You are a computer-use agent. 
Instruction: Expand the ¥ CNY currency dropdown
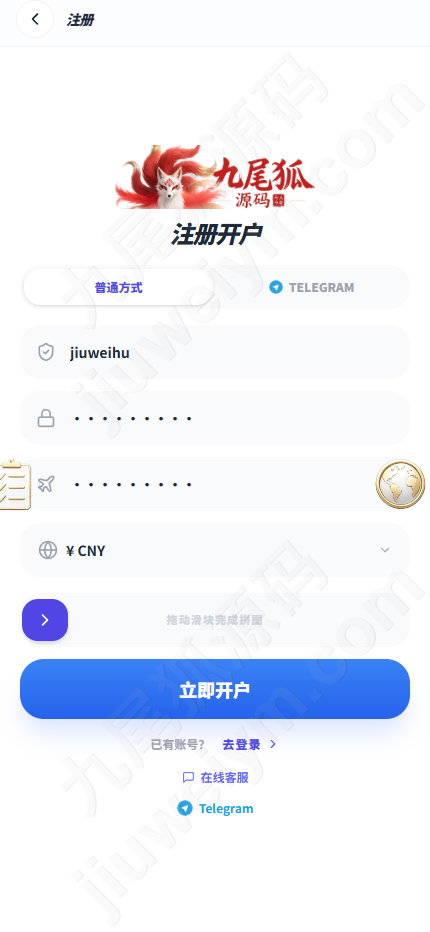pyautogui.click(x=215, y=550)
